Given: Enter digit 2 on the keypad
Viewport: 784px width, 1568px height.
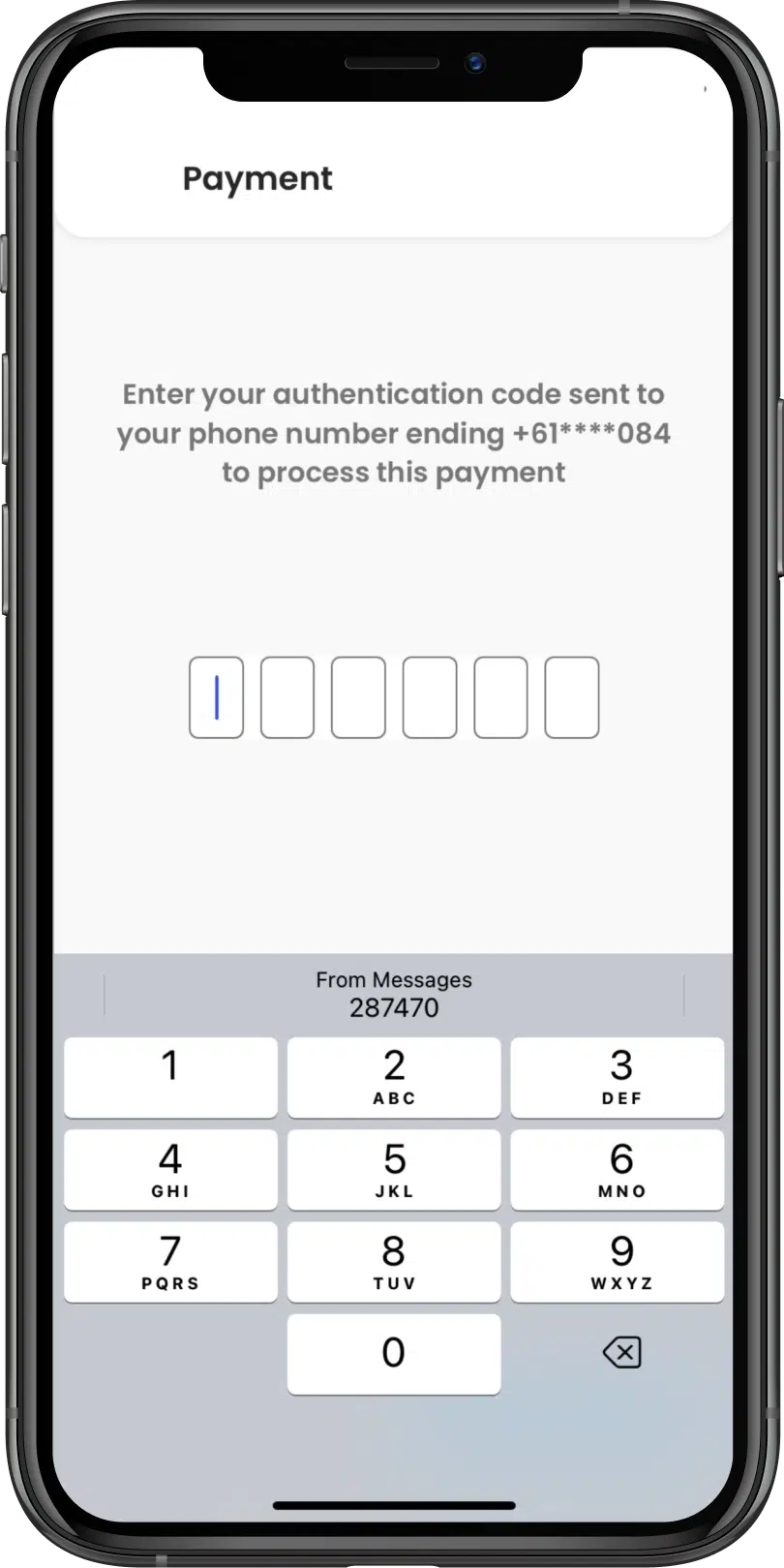Looking at the screenshot, I should click(x=394, y=1077).
